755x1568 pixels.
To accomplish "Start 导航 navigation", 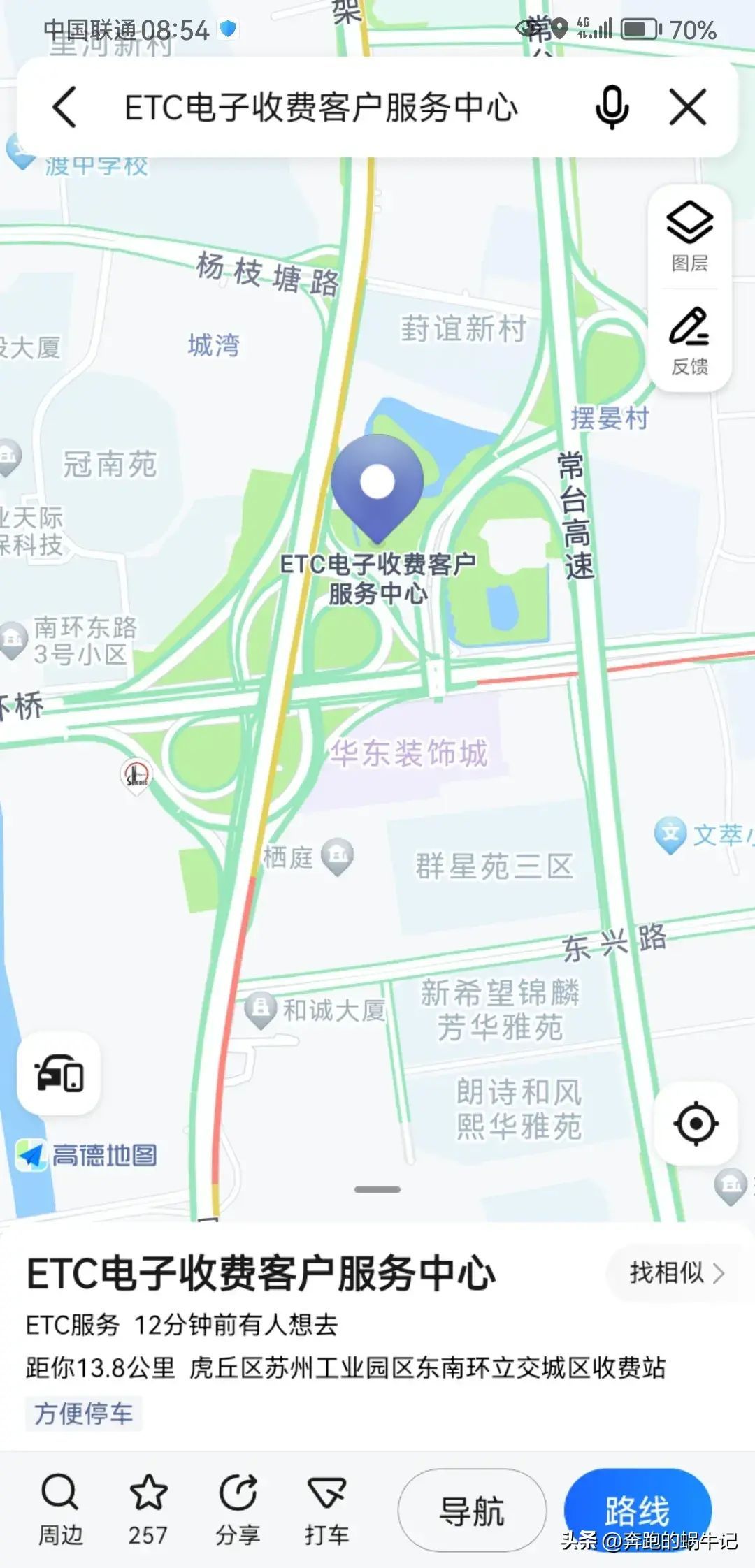I will click(472, 1511).
